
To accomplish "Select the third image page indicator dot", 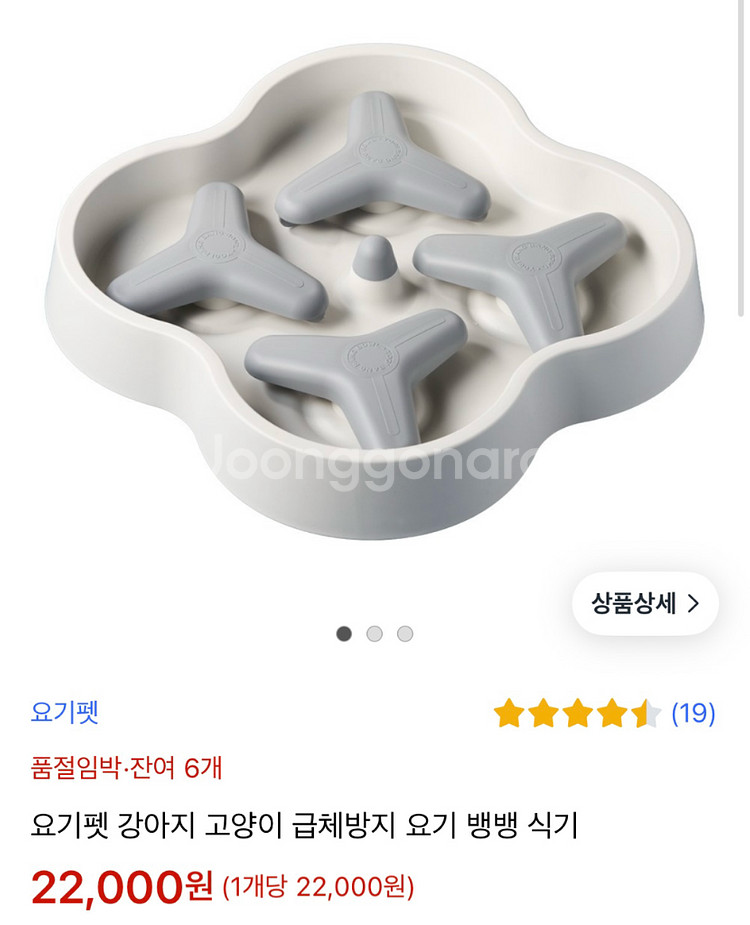I will (404, 634).
